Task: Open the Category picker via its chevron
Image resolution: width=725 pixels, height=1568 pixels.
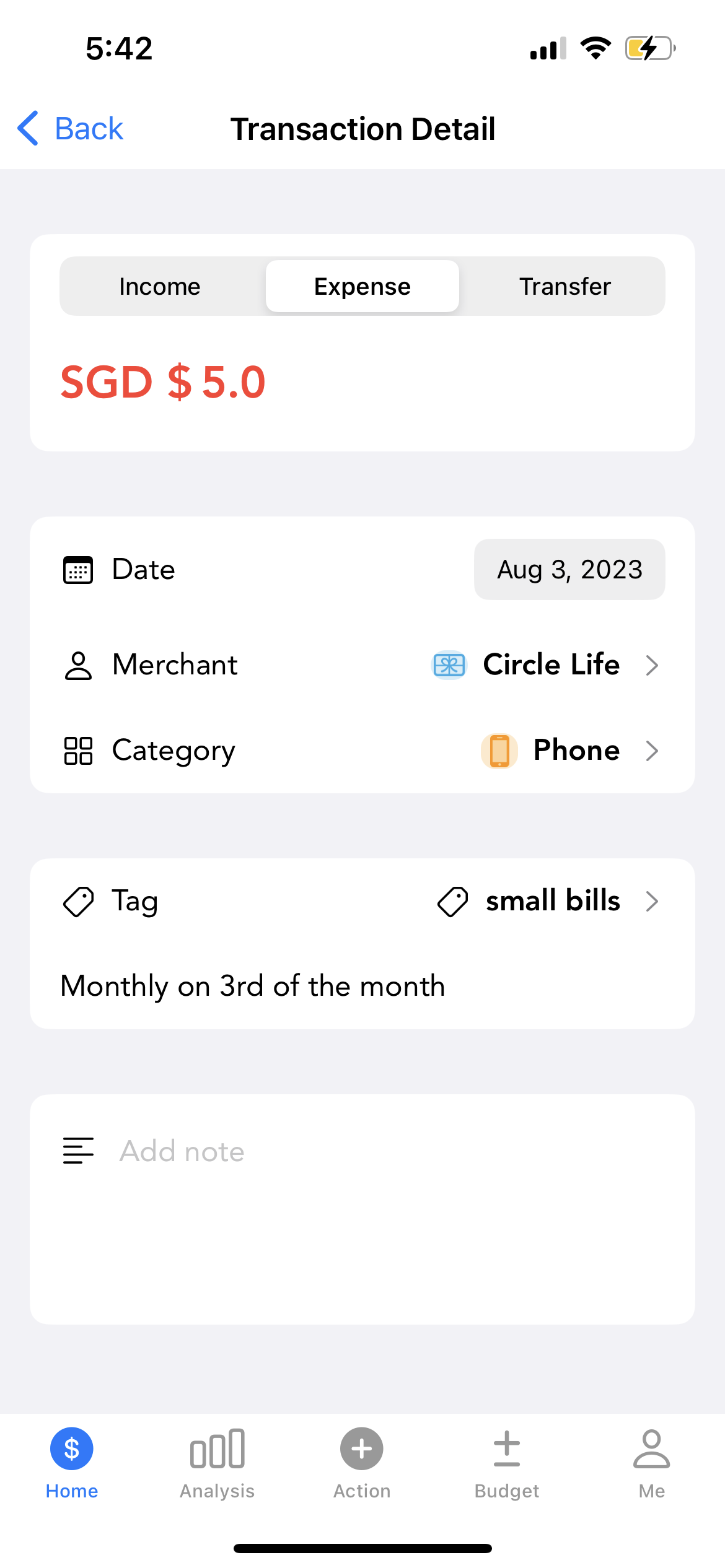Action: (x=652, y=751)
